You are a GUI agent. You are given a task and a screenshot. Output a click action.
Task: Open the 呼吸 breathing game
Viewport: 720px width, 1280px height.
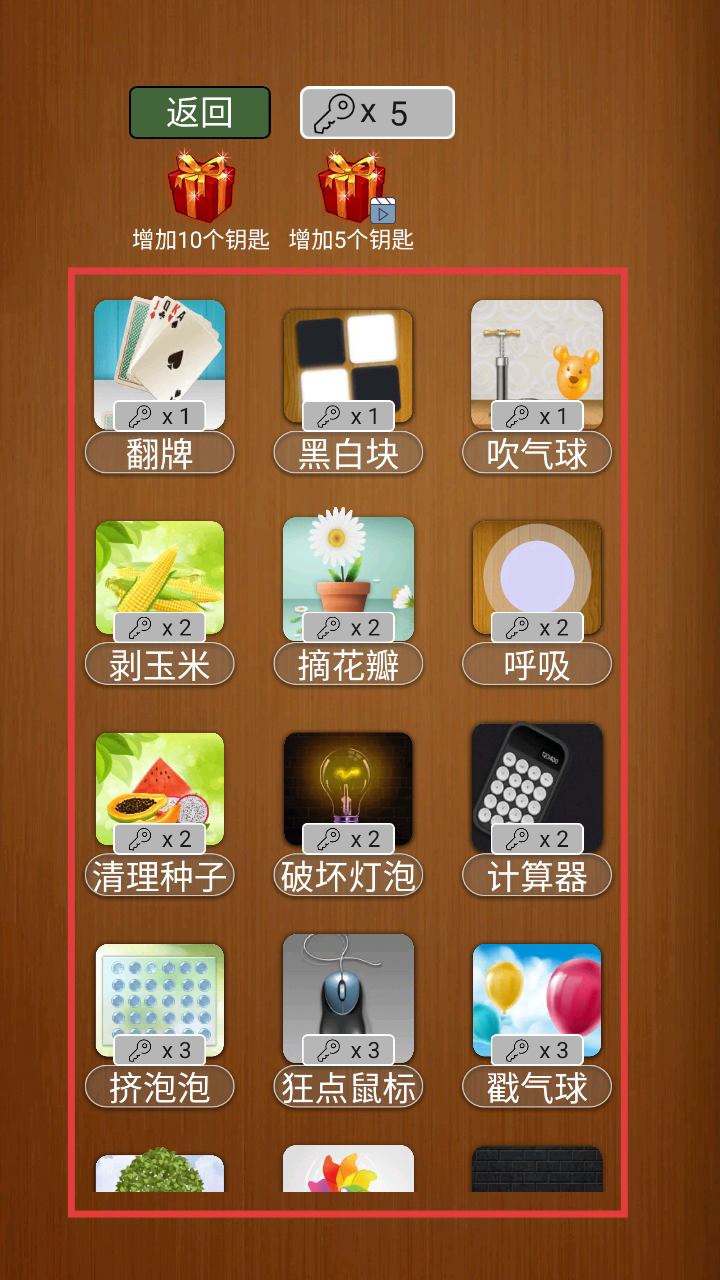[x=537, y=577]
